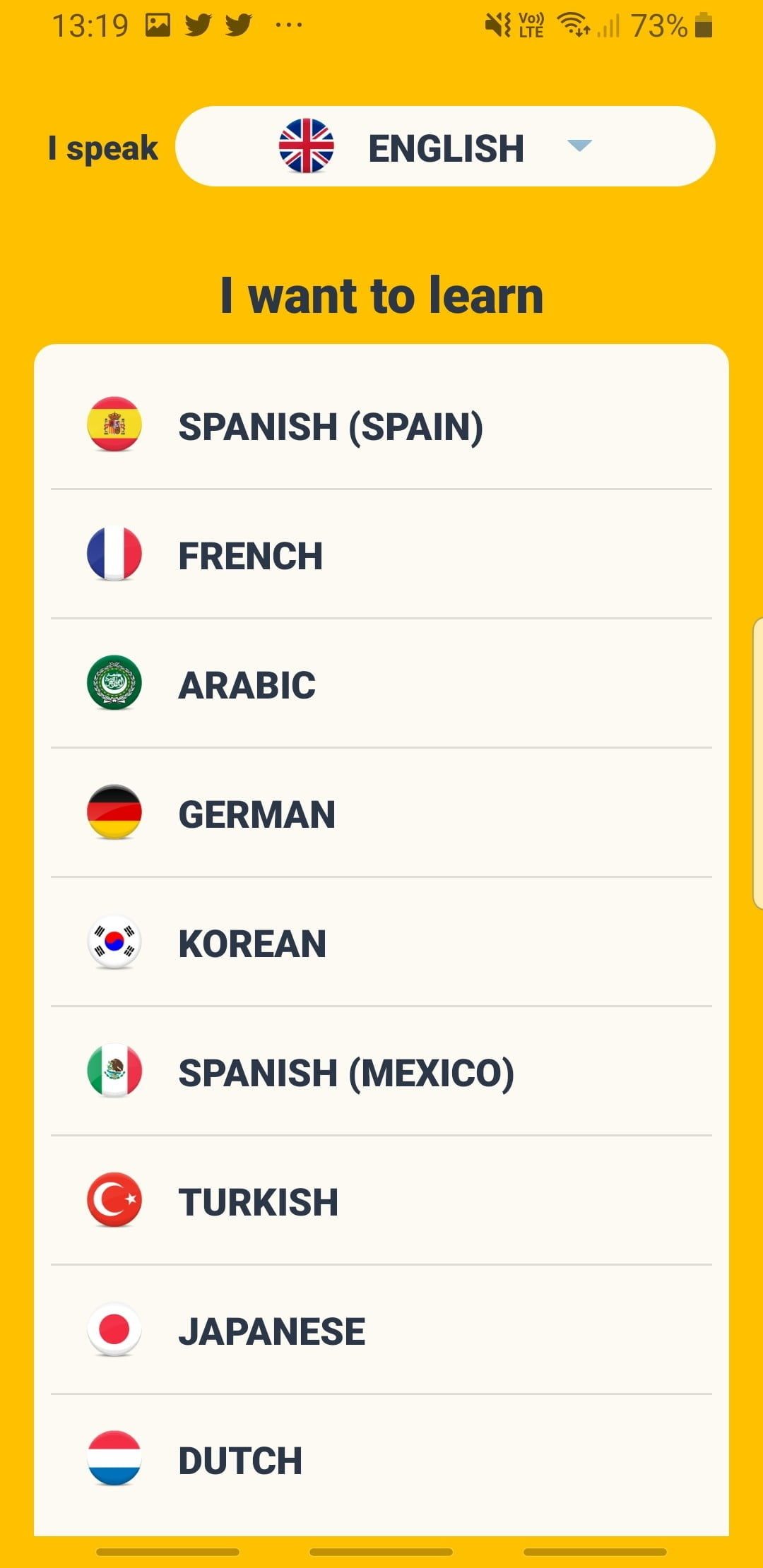Screen dimensions: 763x1568
Task: Choose Japanese from the language list
Action: [271, 1331]
